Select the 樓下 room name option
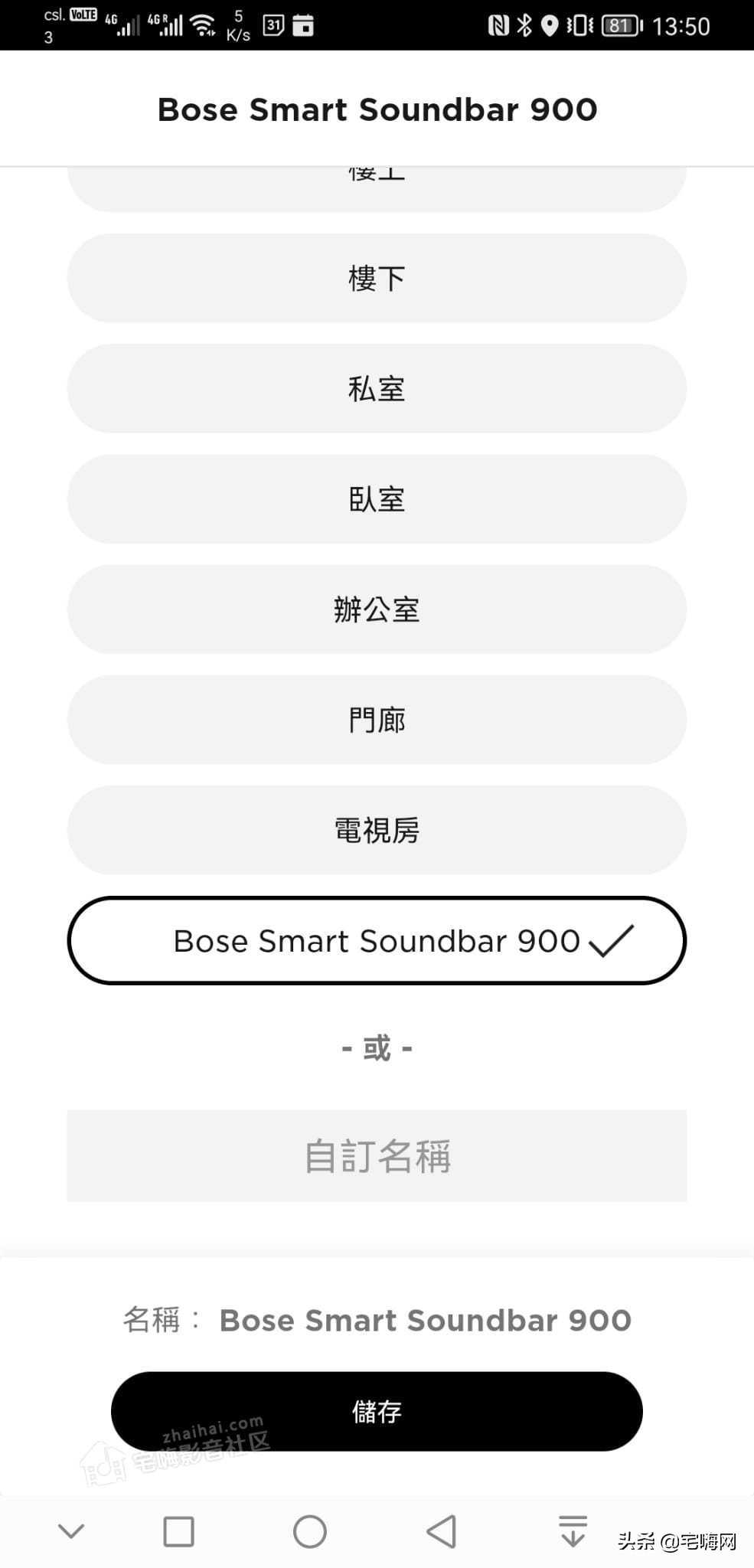The image size is (754, 1568). point(377,278)
